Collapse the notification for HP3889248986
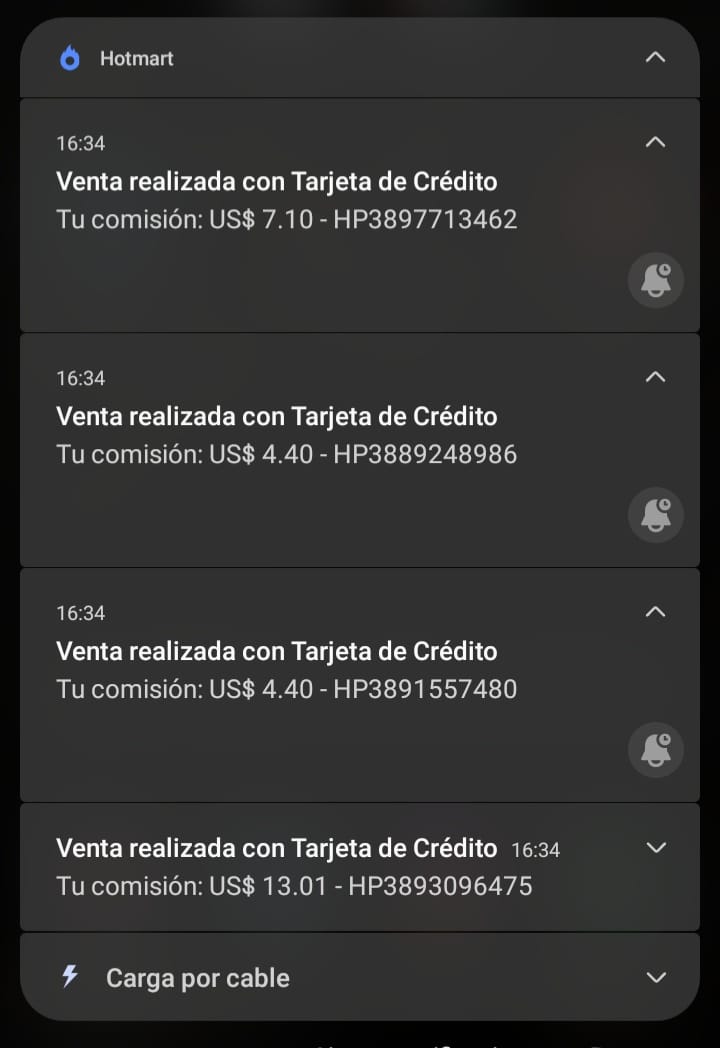Viewport: 720px width, 1048px height. click(655, 378)
